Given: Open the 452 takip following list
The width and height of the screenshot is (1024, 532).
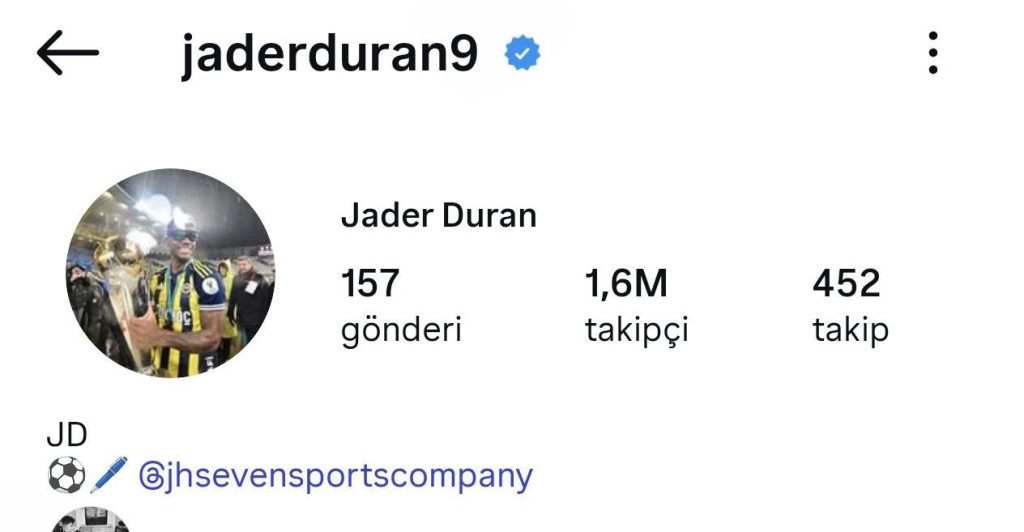Looking at the screenshot, I should 849,305.
